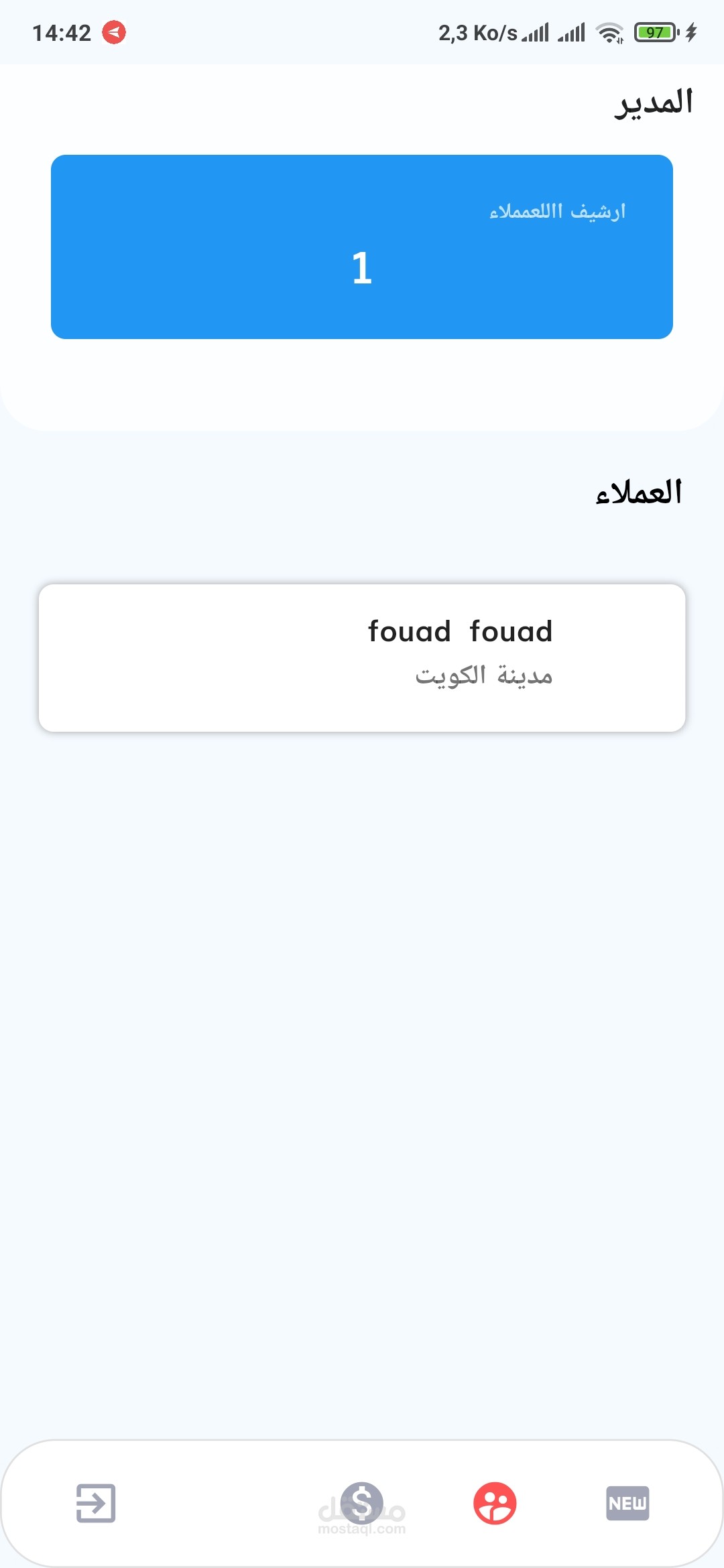Open the dollar payments tab

click(x=362, y=1503)
